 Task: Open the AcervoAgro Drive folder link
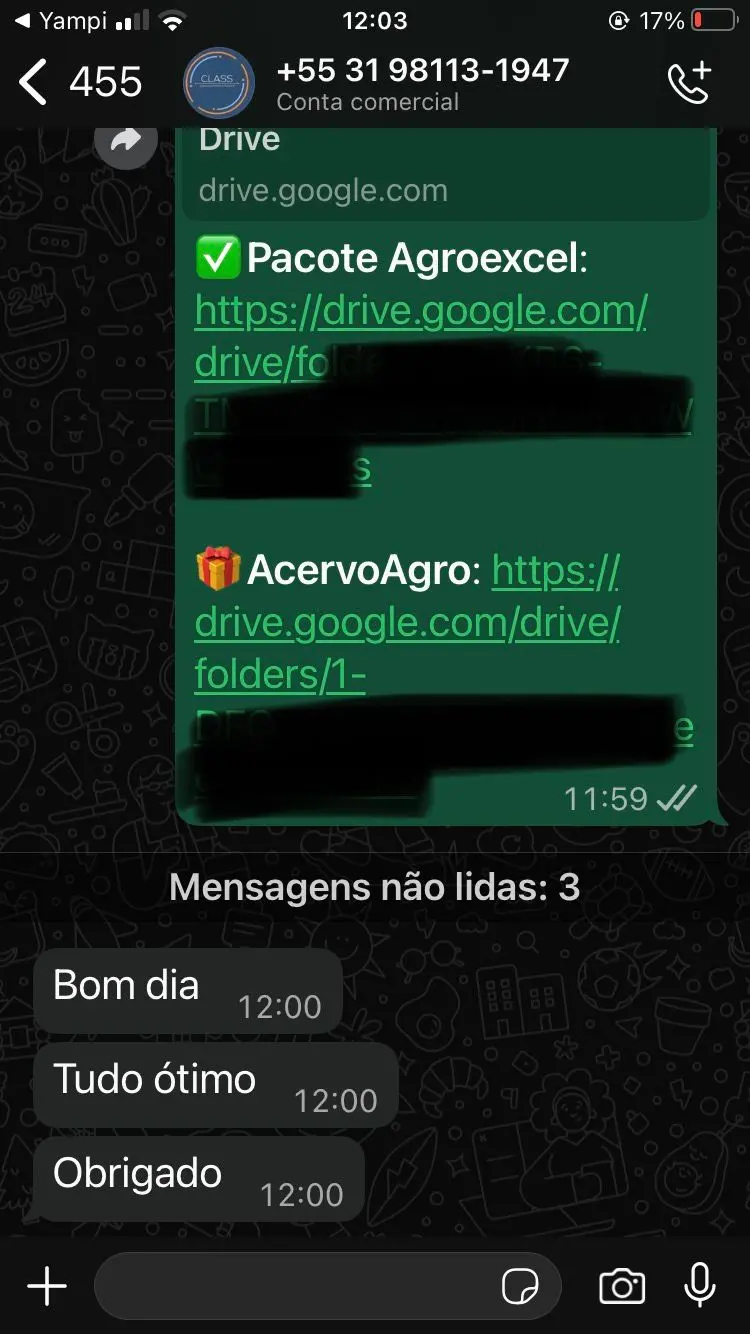(407, 624)
